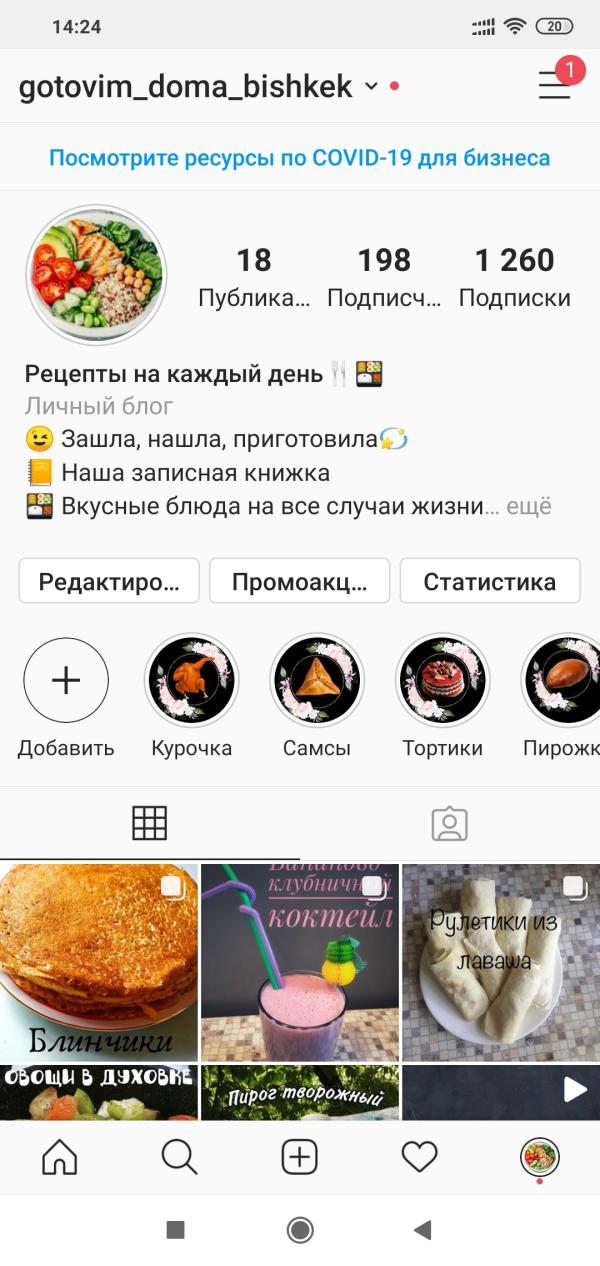
Task: Open Статистика insights
Action: click(490, 581)
